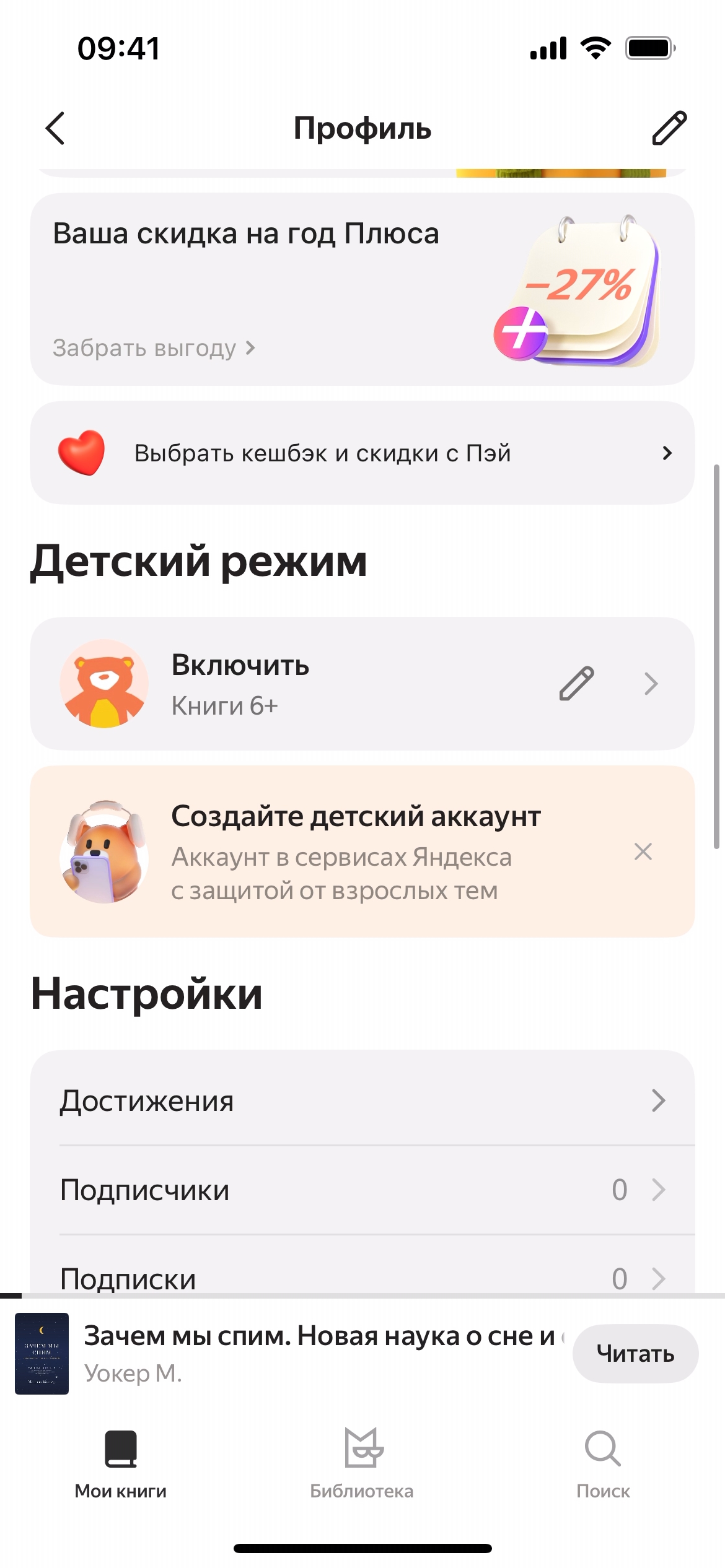Tap Читать to resume the book
725x1568 pixels.
tap(635, 1354)
